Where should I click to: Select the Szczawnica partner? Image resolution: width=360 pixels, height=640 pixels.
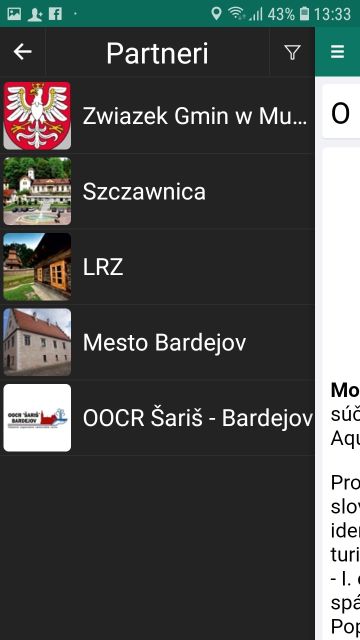(x=157, y=191)
